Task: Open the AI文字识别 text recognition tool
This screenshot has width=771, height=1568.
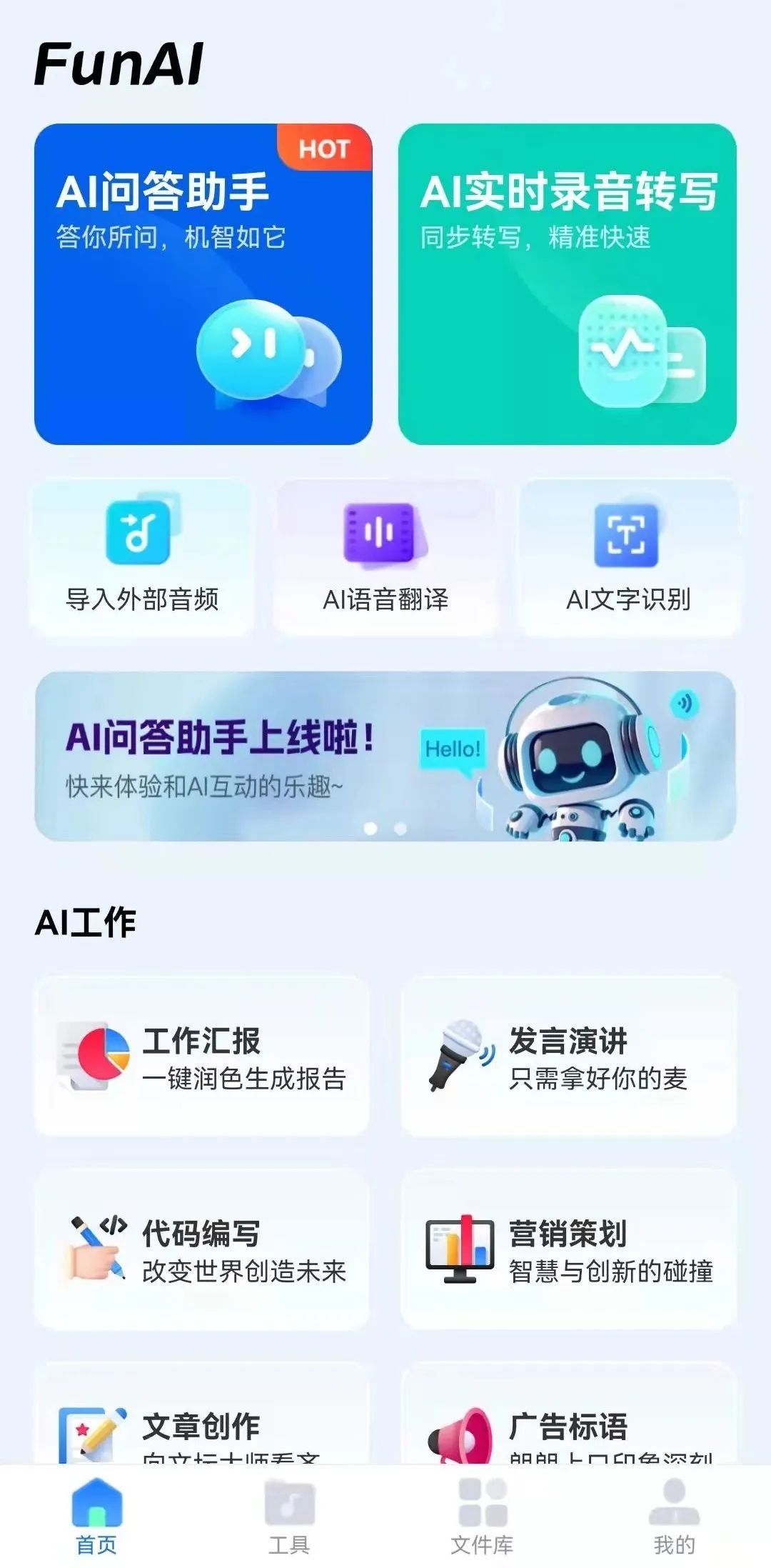Action: click(628, 557)
